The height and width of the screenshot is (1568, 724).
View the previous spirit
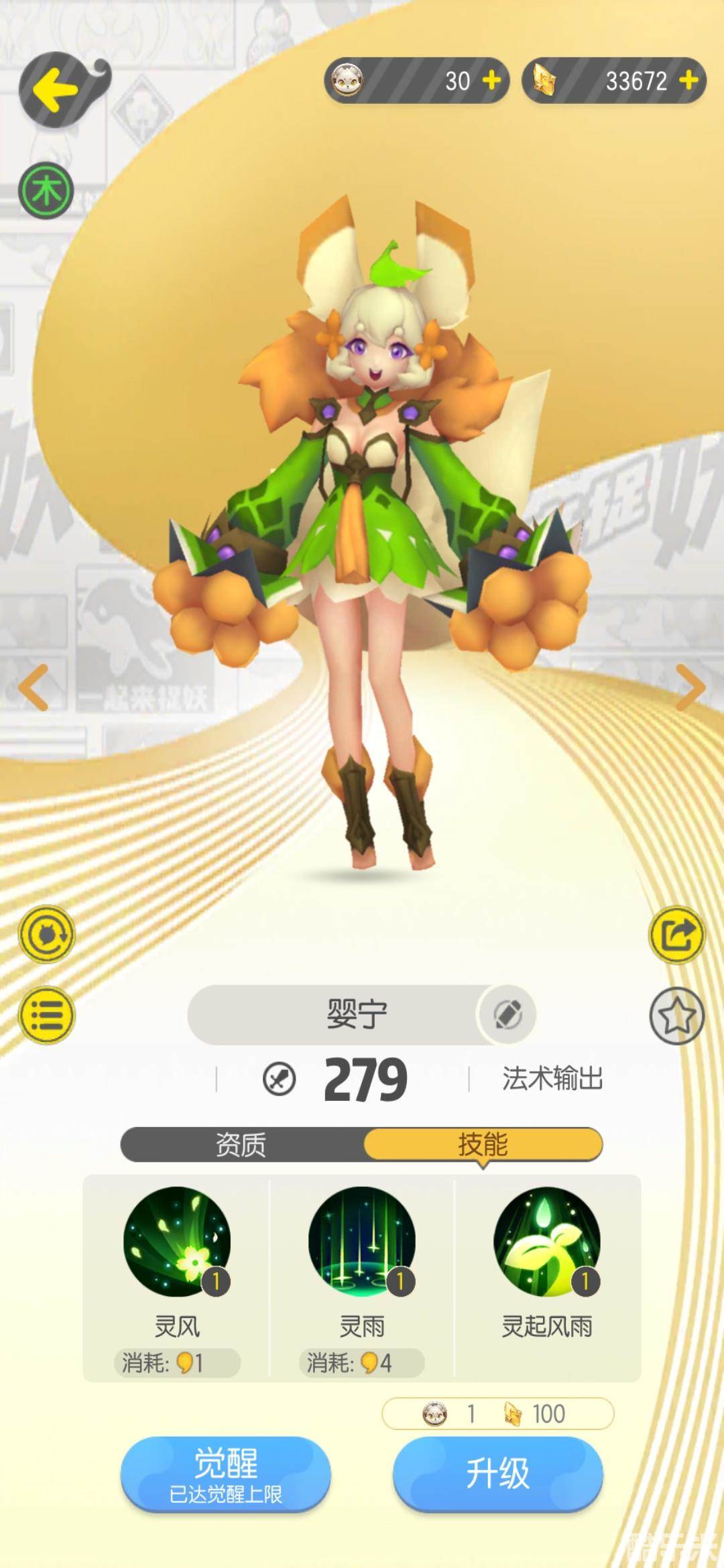point(34,688)
